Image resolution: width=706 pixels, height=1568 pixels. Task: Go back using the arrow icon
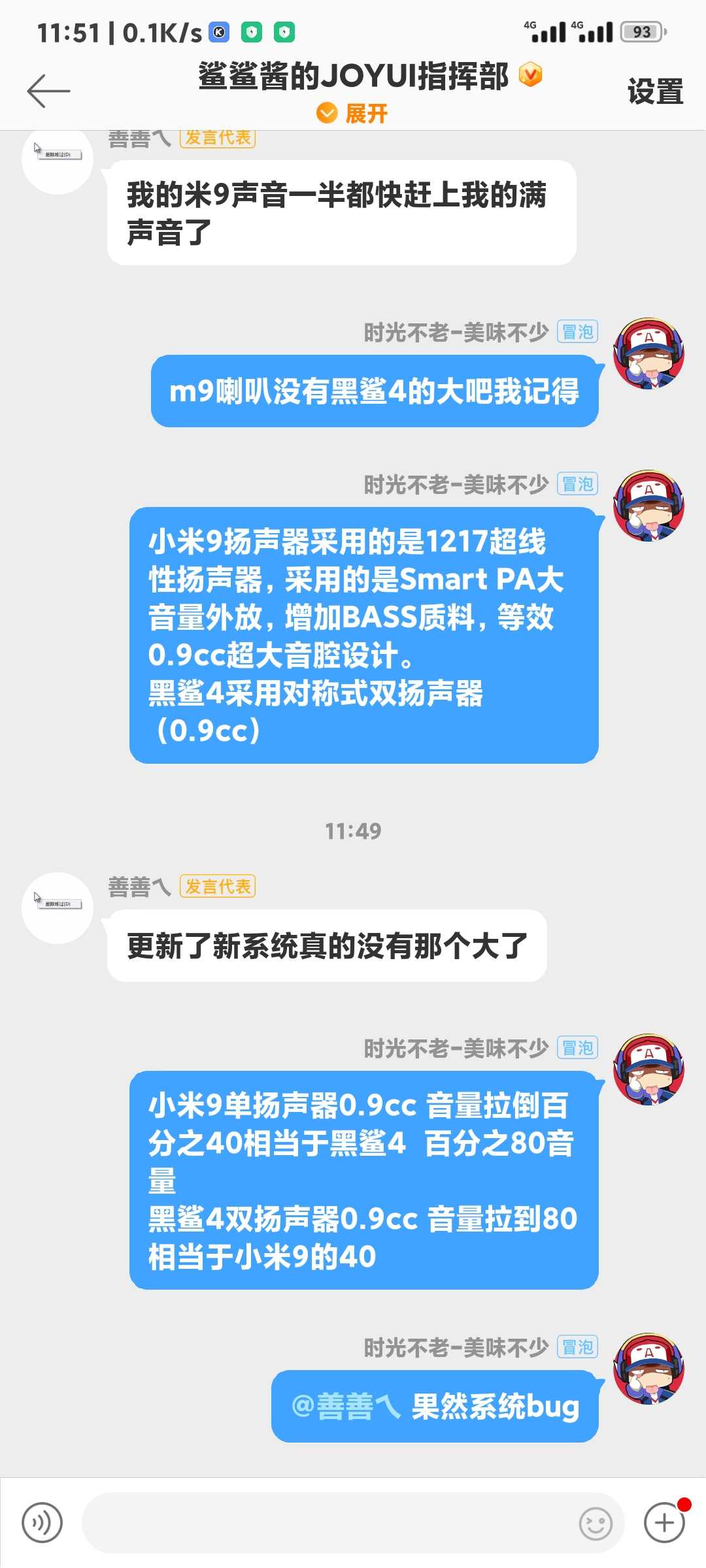tap(48, 90)
